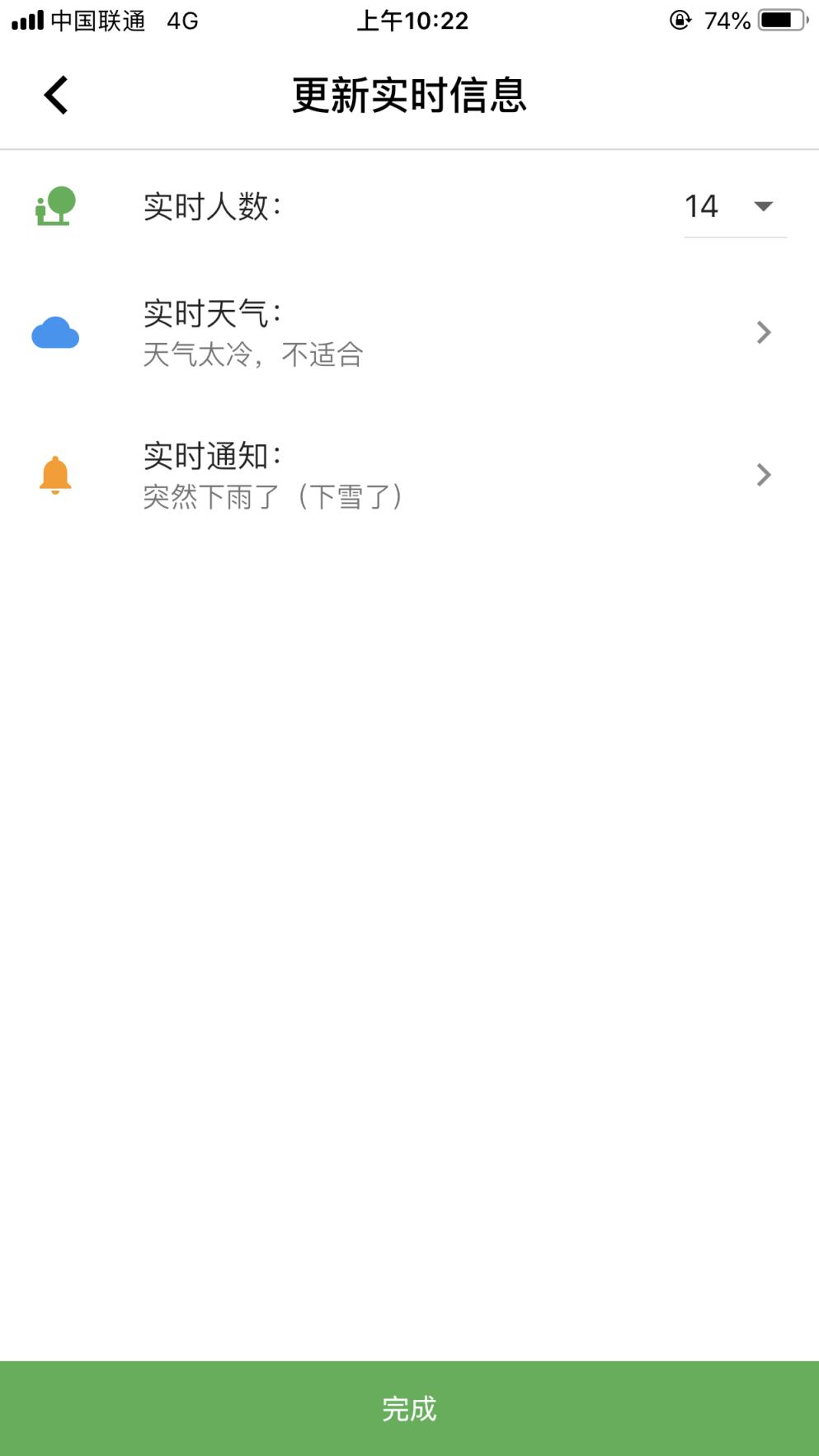Click the 实时人数 label
The width and height of the screenshot is (819, 1456).
(211, 206)
